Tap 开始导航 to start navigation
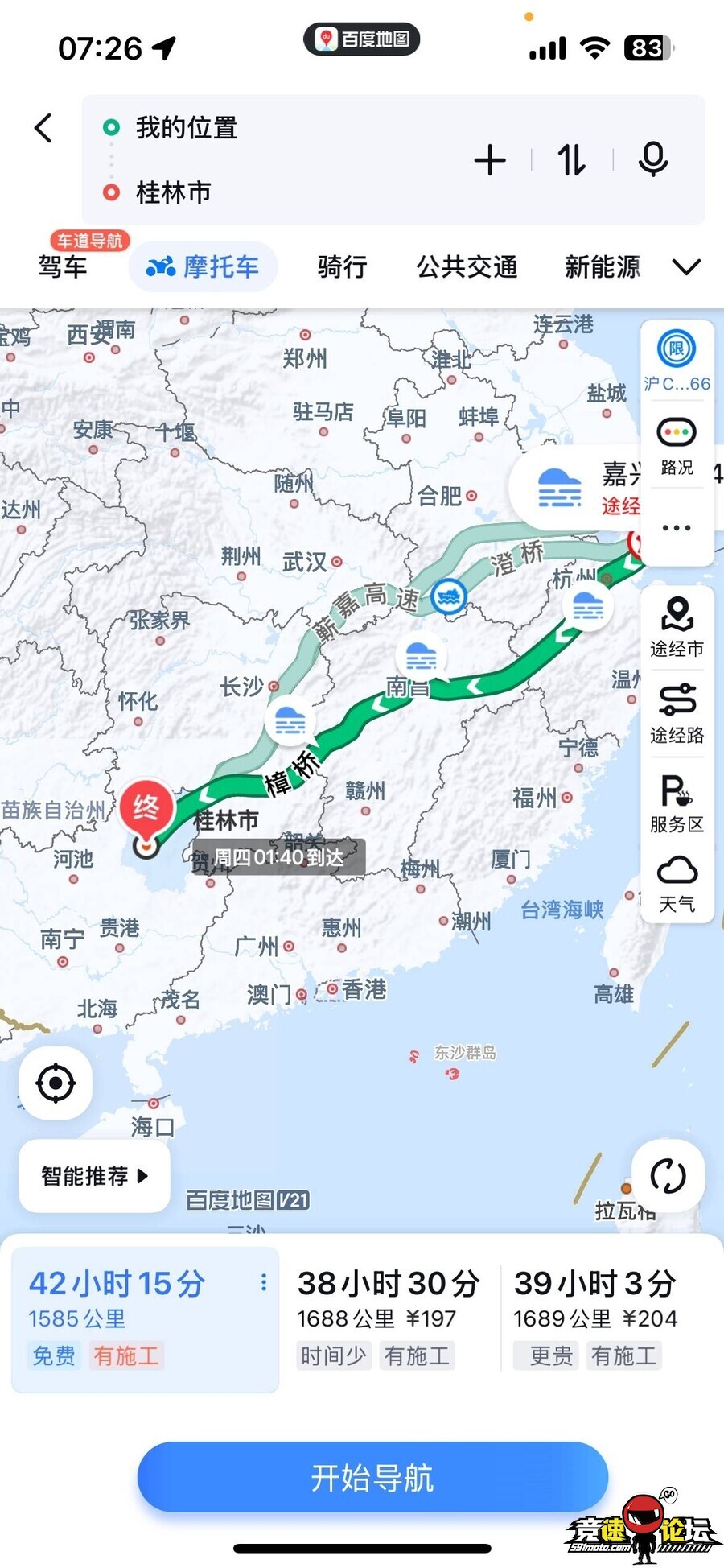The image size is (724, 1568). pos(372,1478)
